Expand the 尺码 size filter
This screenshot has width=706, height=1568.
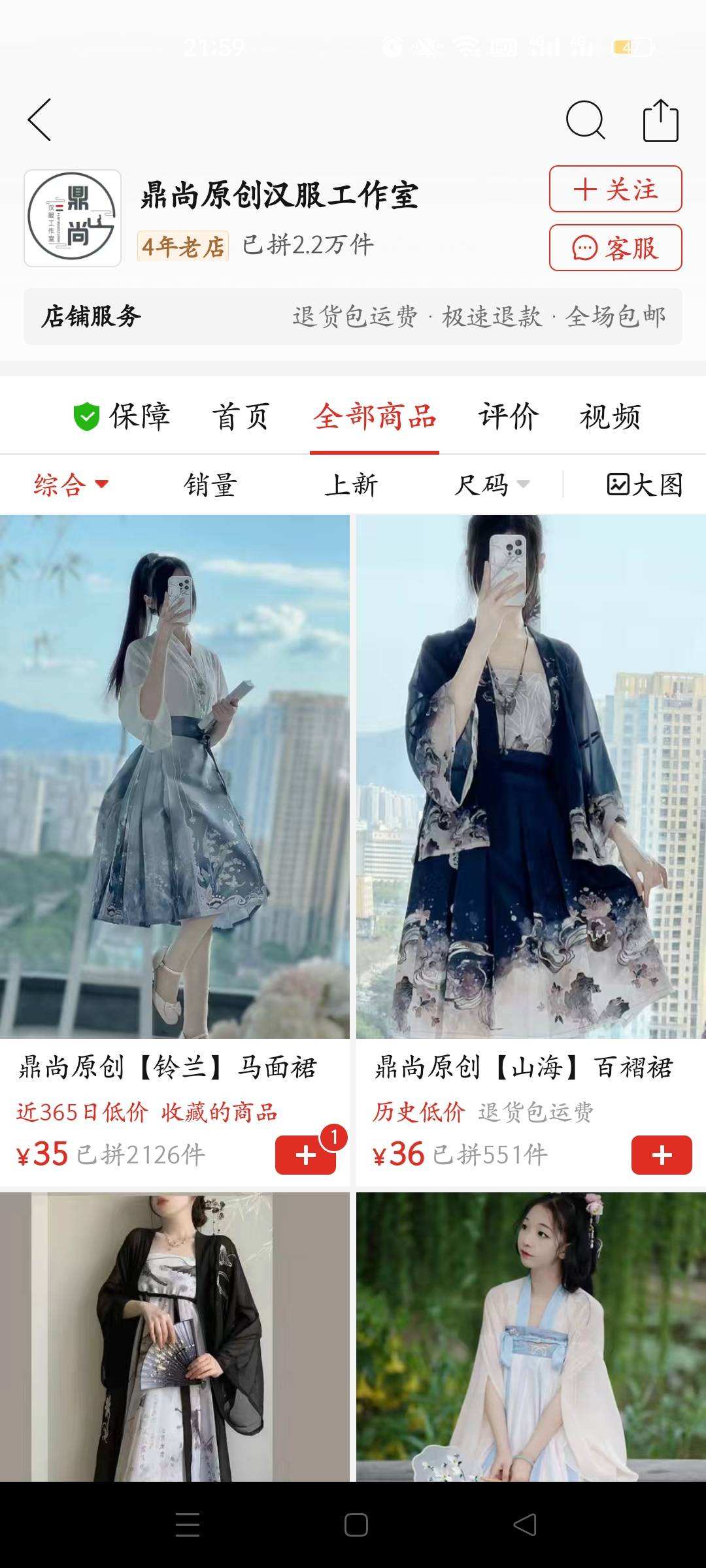coord(492,485)
